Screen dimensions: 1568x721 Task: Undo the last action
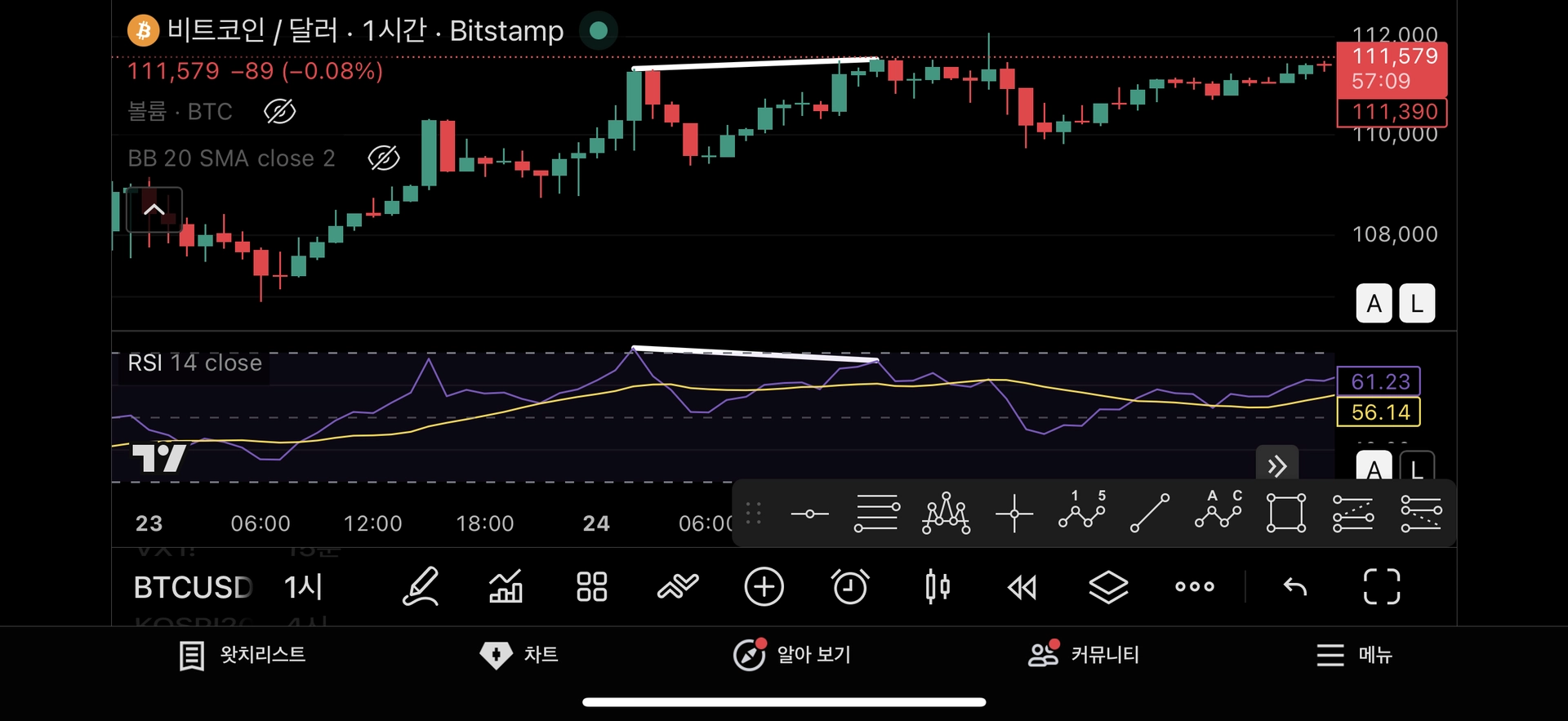[1295, 587]
